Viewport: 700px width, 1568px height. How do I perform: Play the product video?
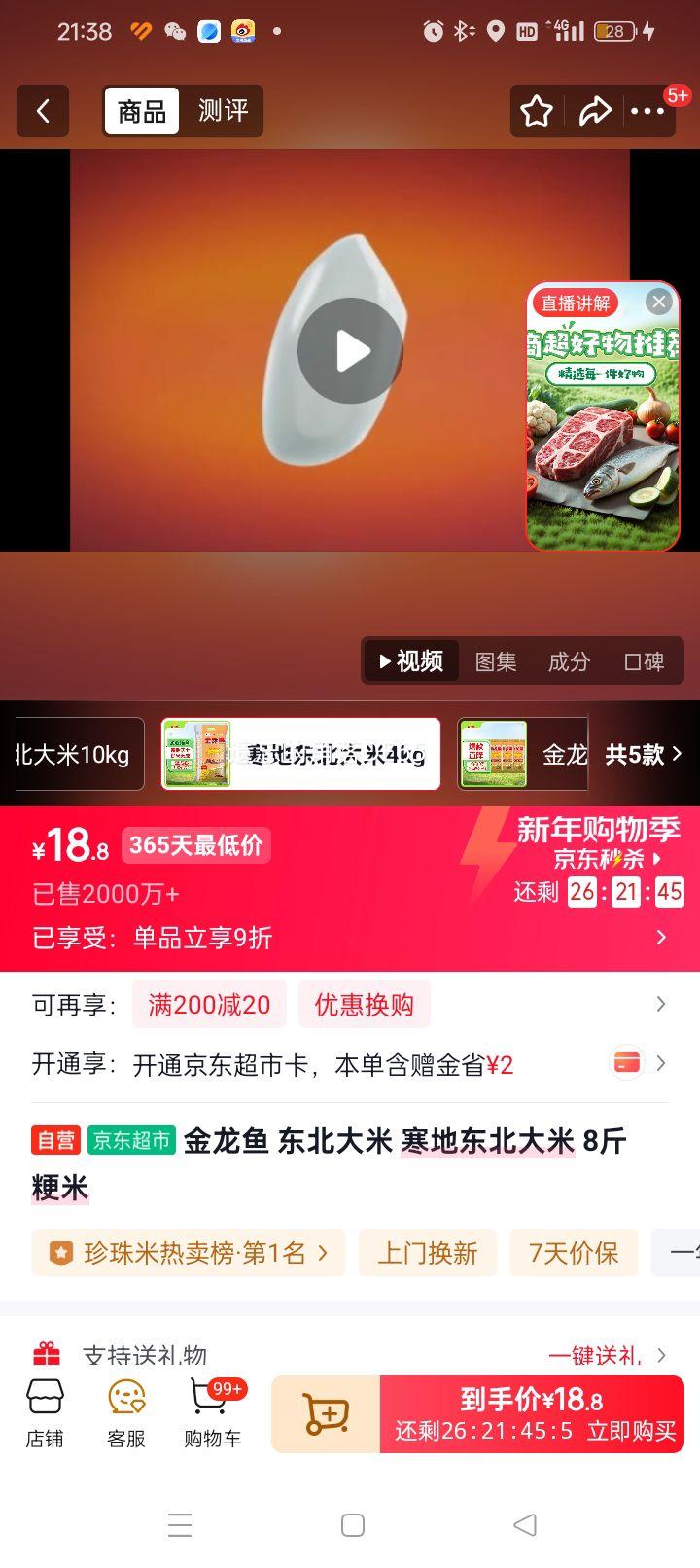(350, 350)
